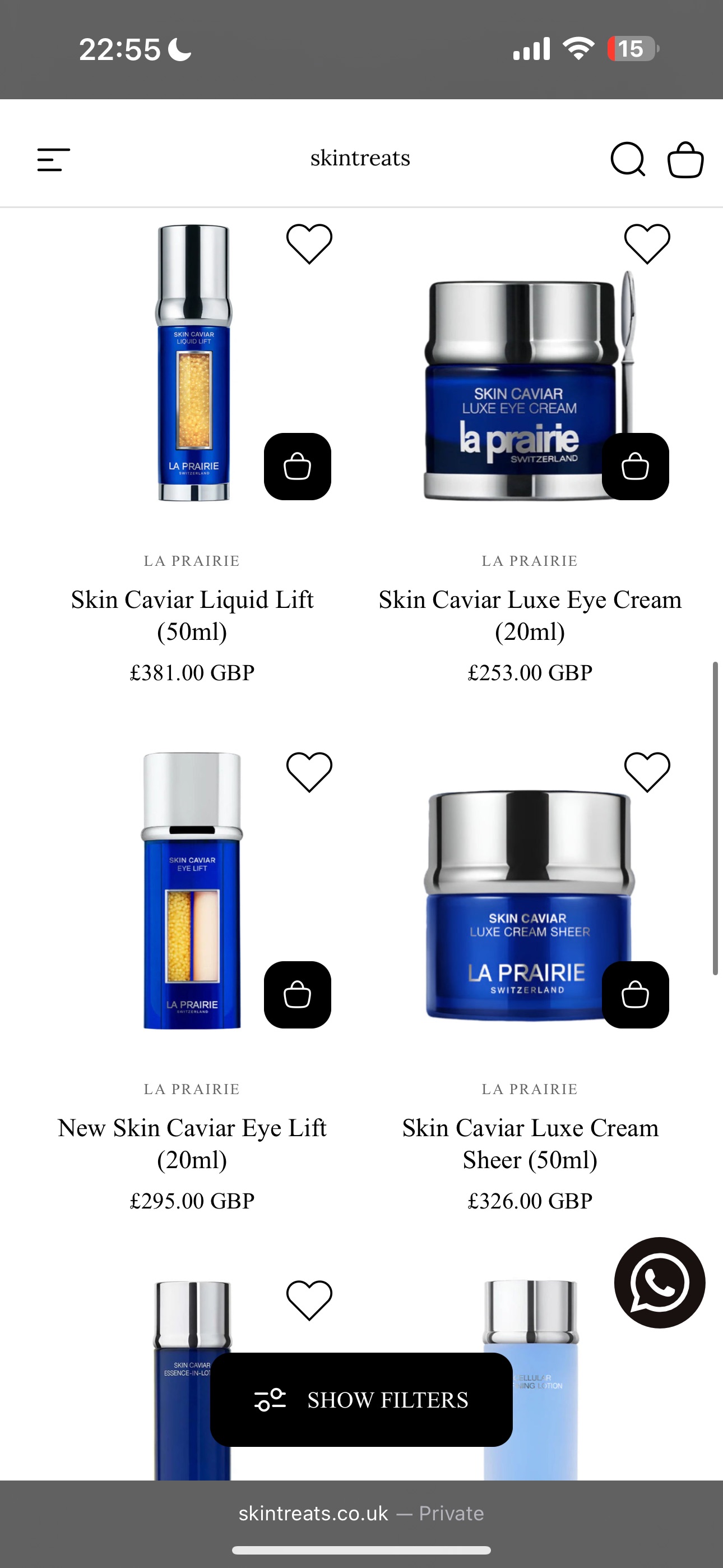Open Skin Caviar Liquid Lift (50ml) product
Viewport: 723px width, 1568px height.
[x=192, y=615]
